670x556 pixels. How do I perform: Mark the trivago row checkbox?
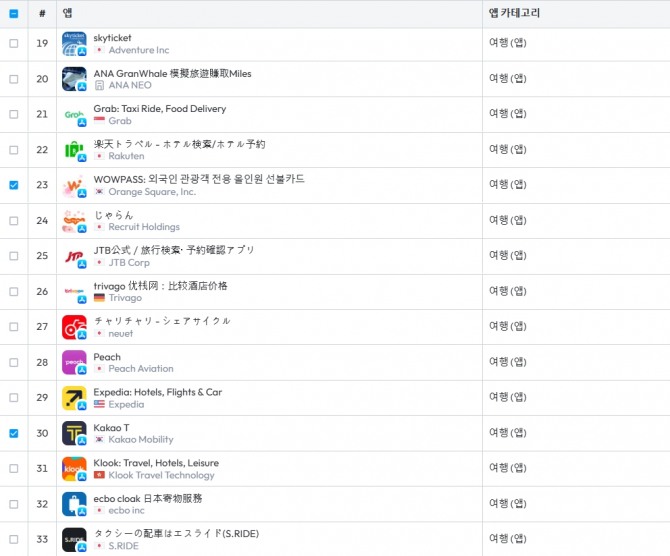(13, 292)
